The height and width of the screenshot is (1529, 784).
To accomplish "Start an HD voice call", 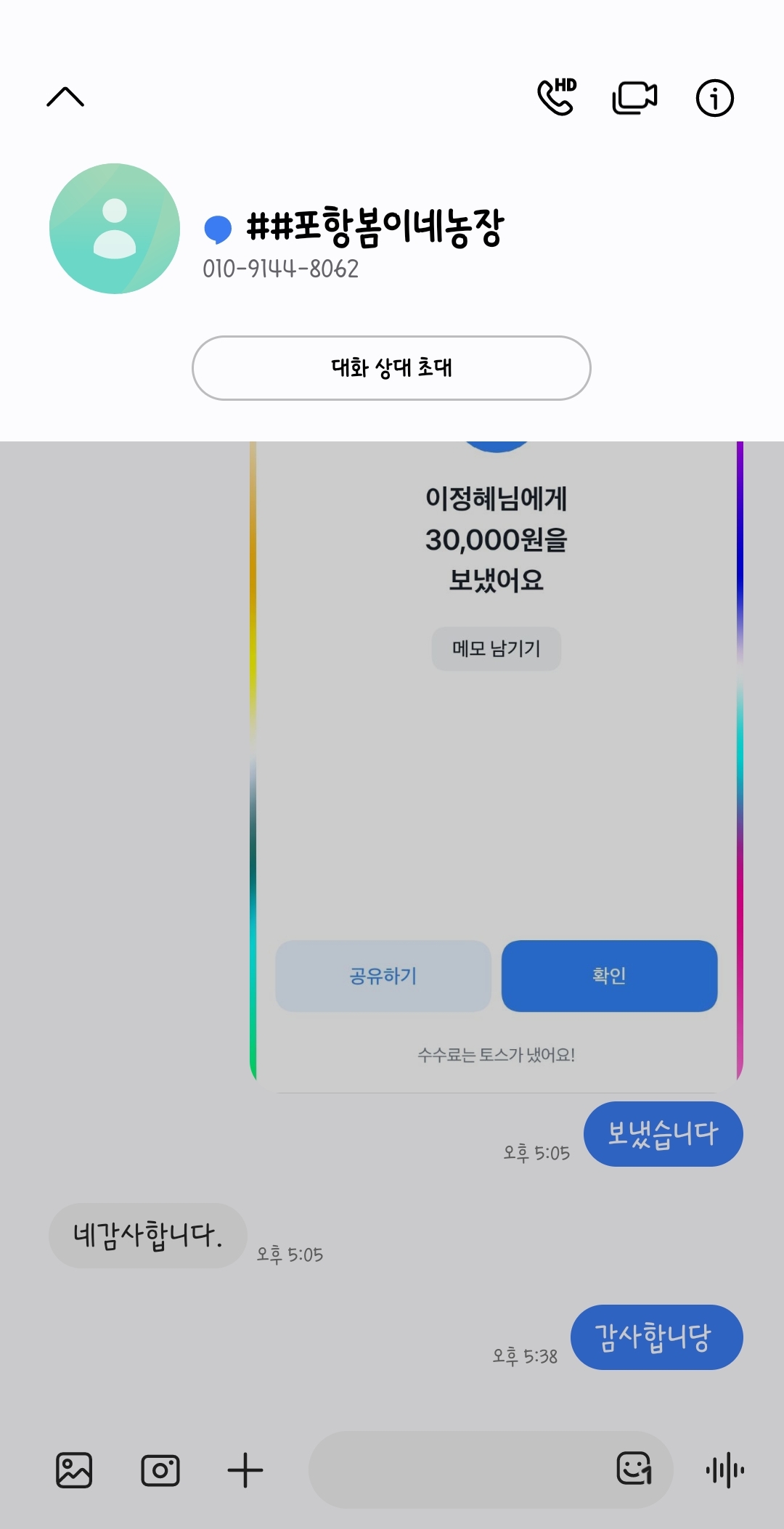I will 557,97.
